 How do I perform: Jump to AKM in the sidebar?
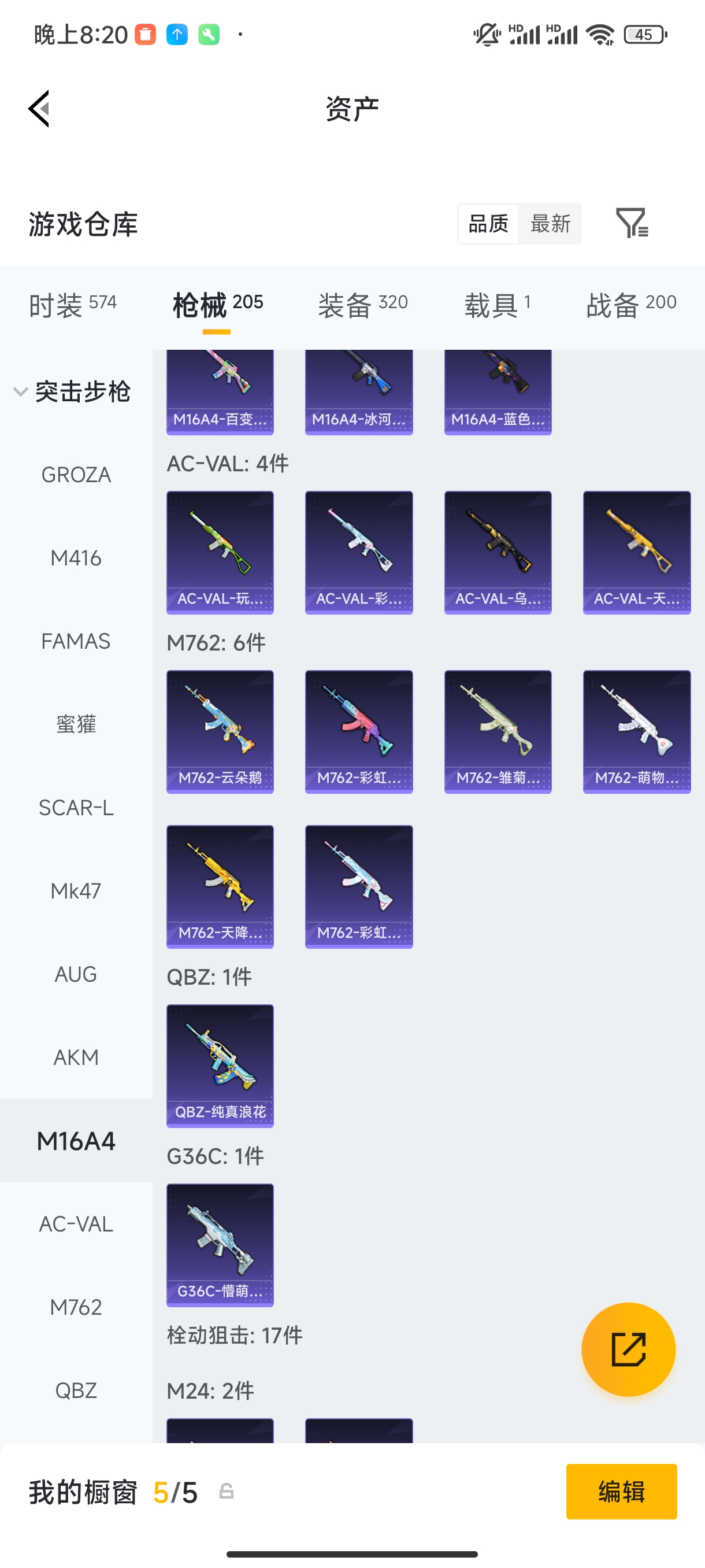tap(76, 1057)
